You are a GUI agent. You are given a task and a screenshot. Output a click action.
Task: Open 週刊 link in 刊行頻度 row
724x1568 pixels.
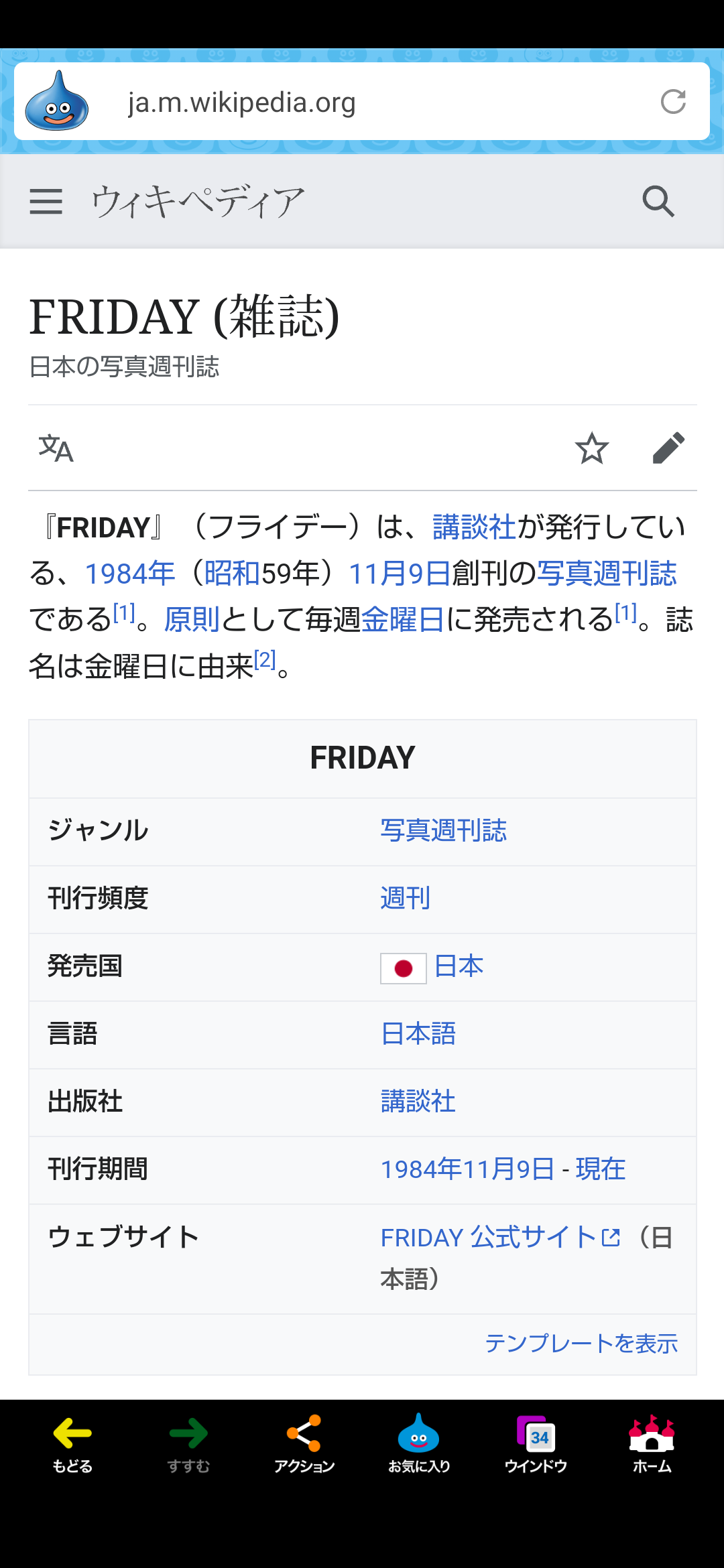(x=406, y=899)
